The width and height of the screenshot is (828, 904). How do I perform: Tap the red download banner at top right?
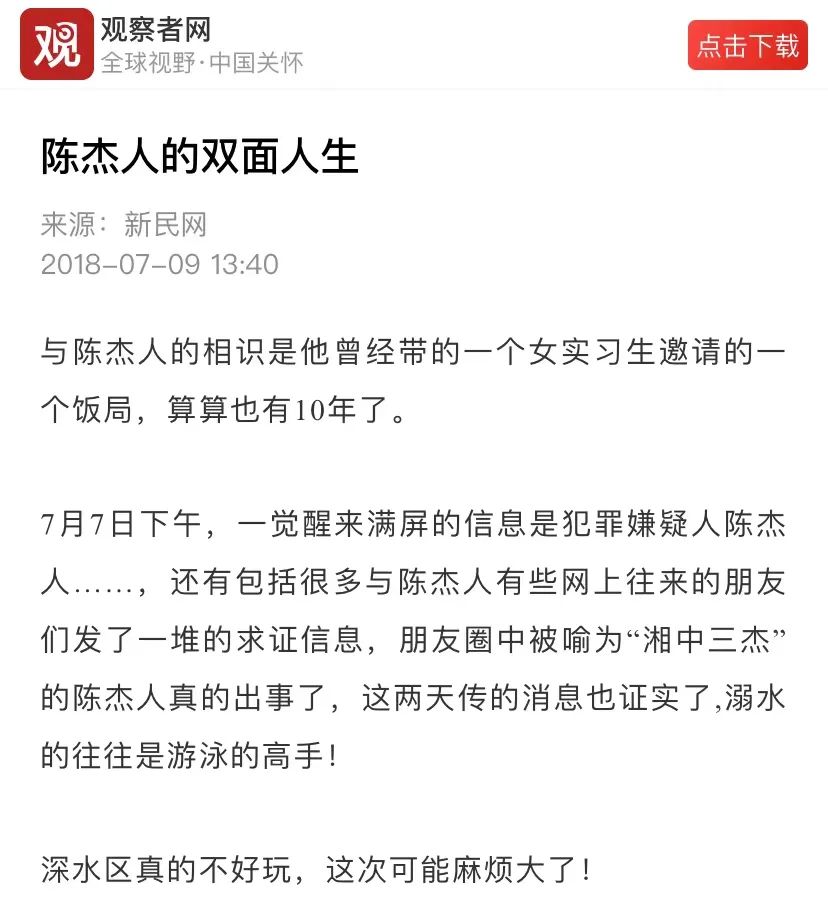[746, 46]
